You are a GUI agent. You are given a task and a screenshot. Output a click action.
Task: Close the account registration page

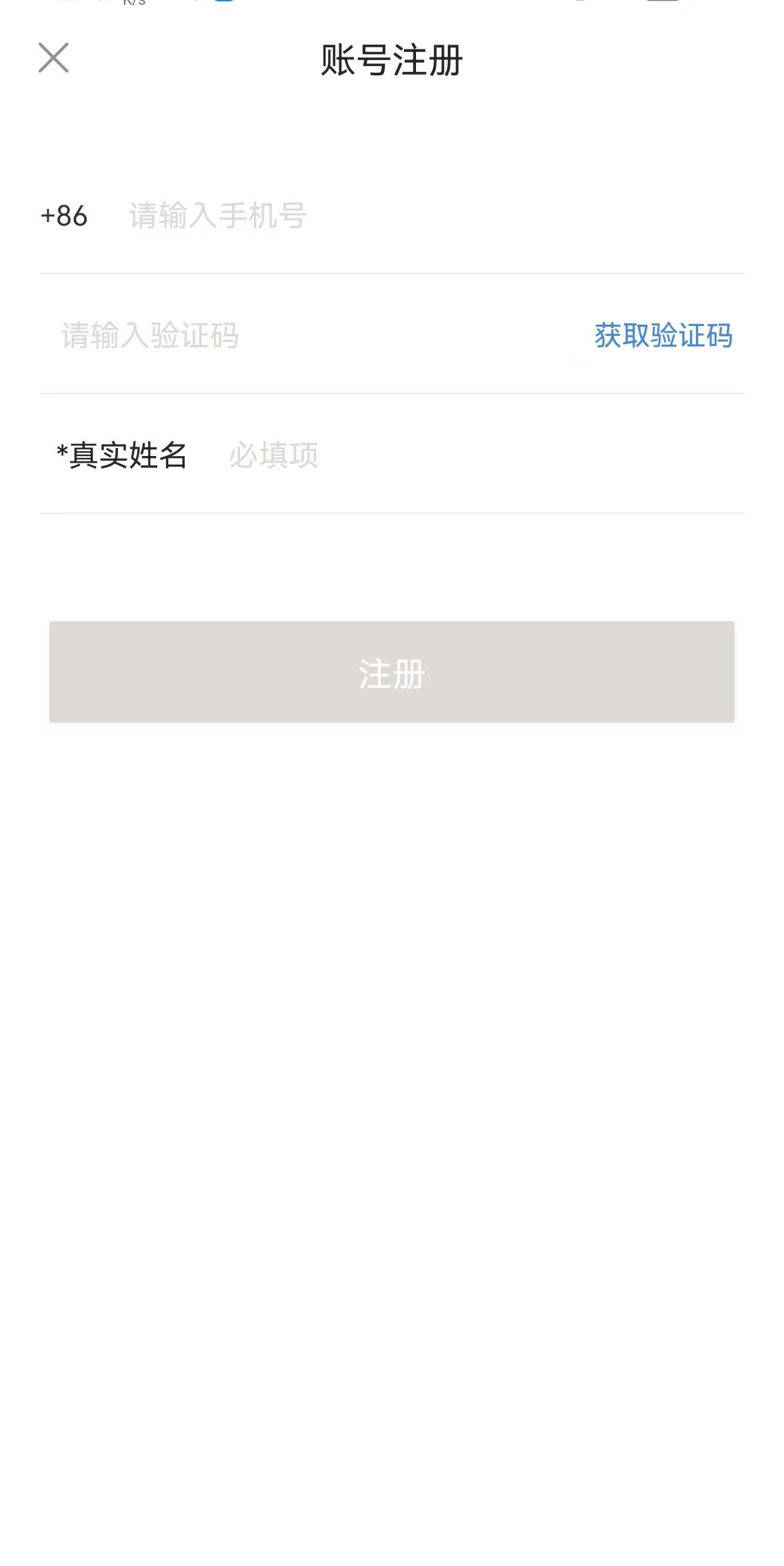[53, 58]
